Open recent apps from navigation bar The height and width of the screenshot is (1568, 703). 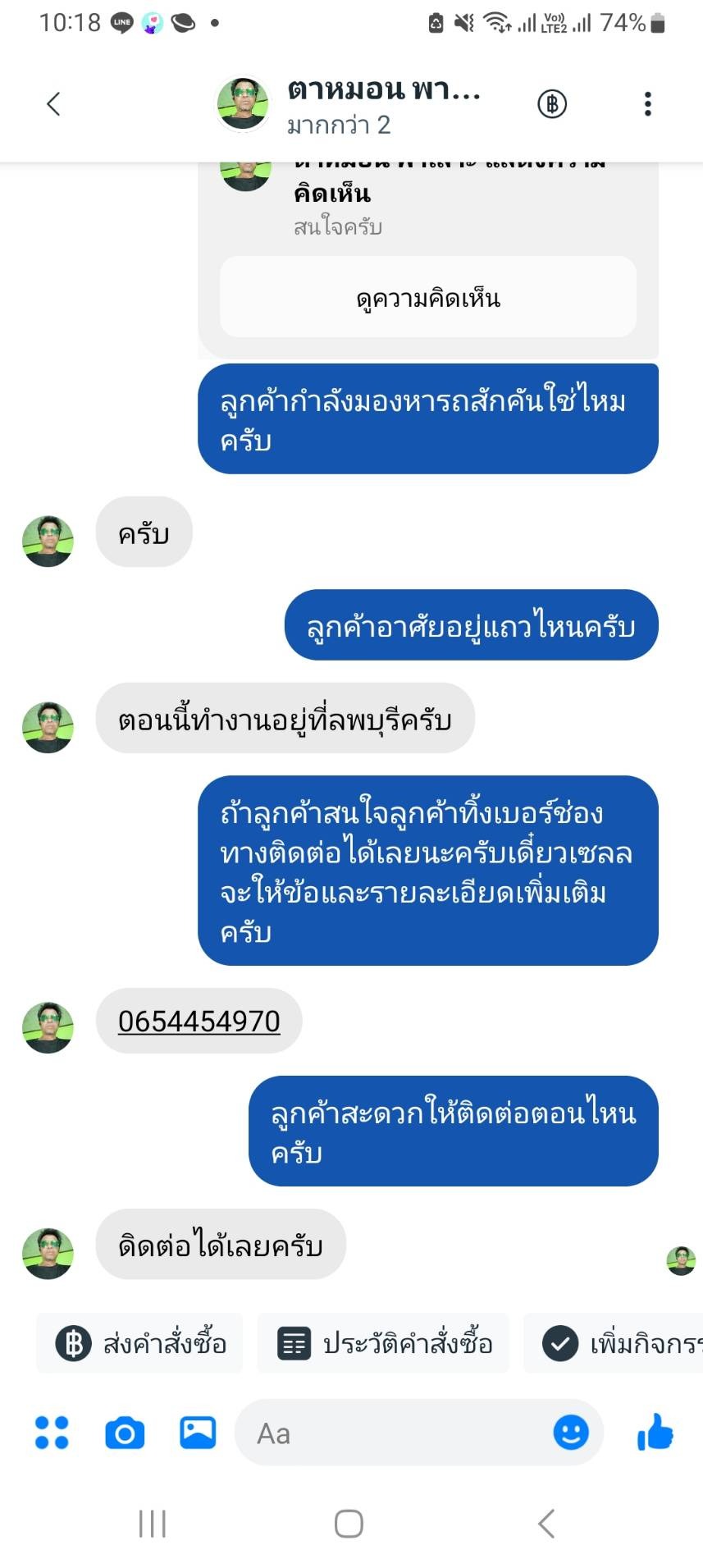[153, 1524]
